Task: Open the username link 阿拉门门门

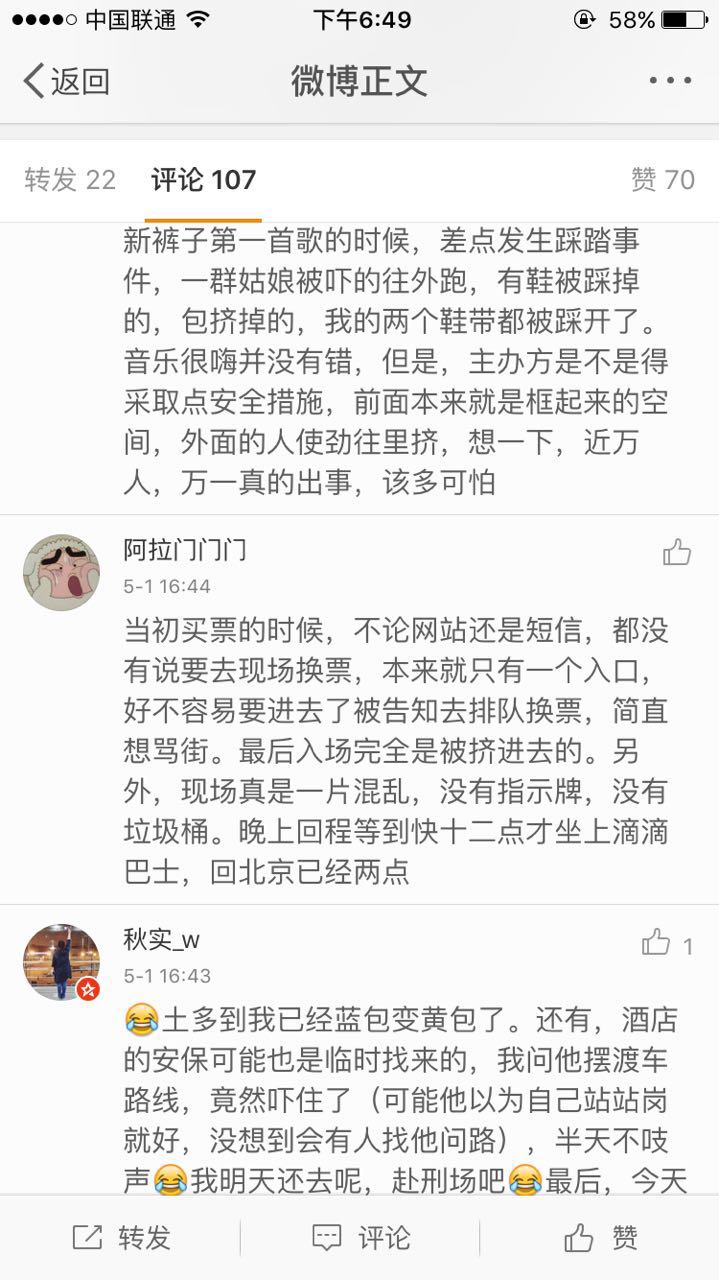Action: pos(184,550)
